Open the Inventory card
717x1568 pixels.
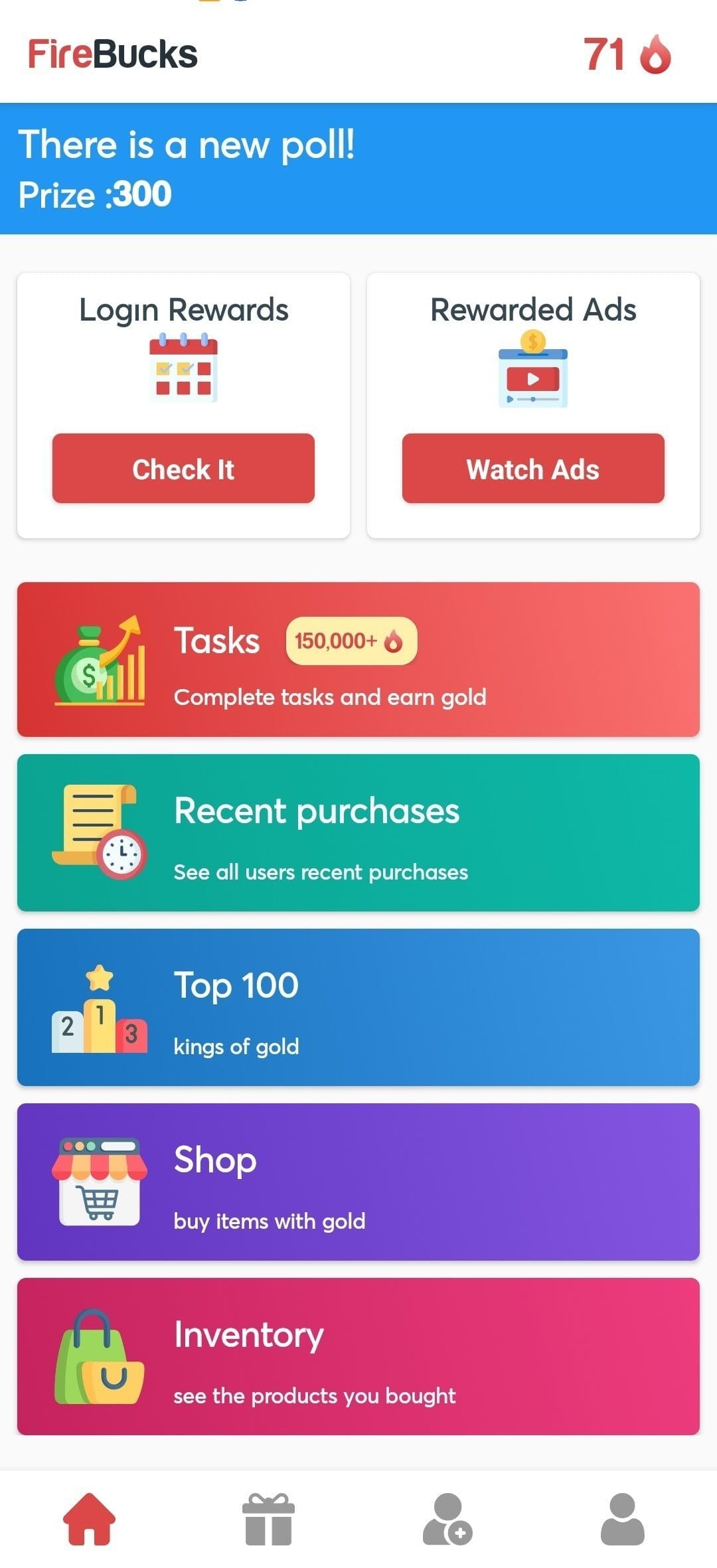pyautogui.click(x=358, y=1357)
